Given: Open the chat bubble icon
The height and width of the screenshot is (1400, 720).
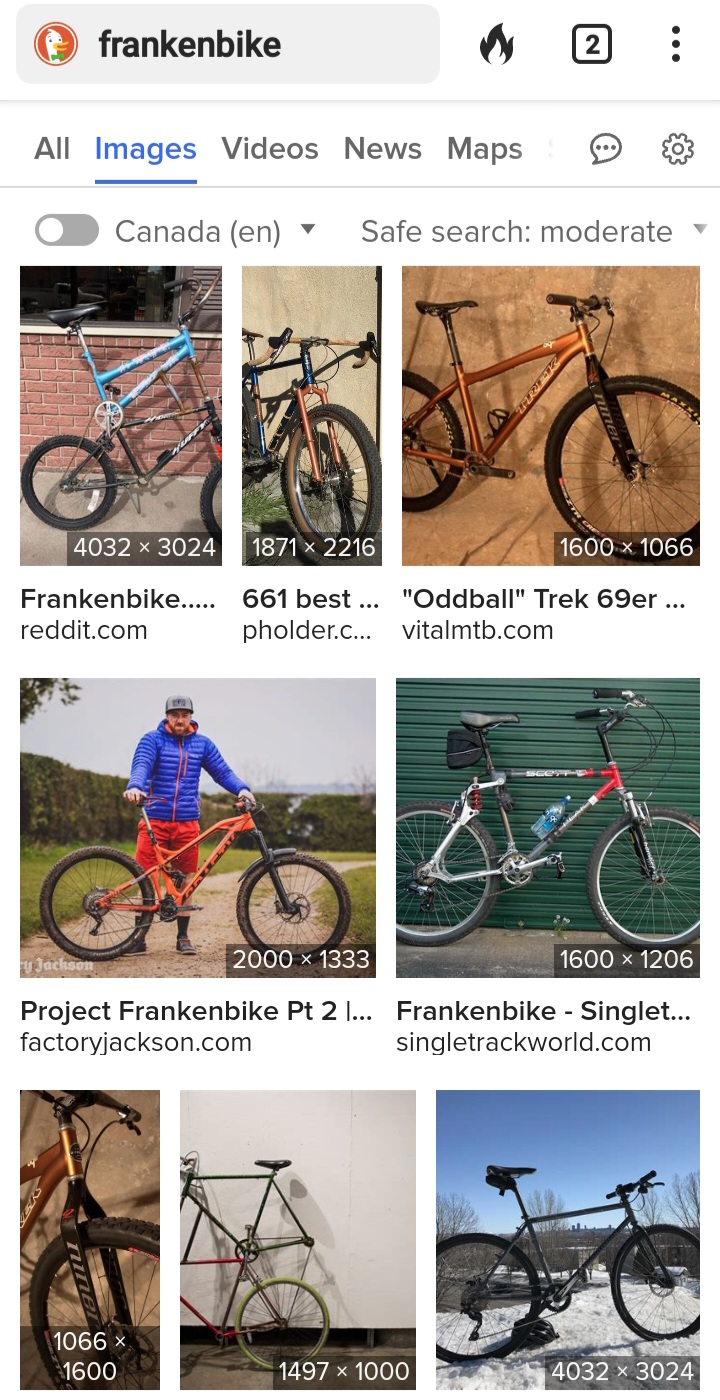Looking at the screenshot, I should click(605, 149).
